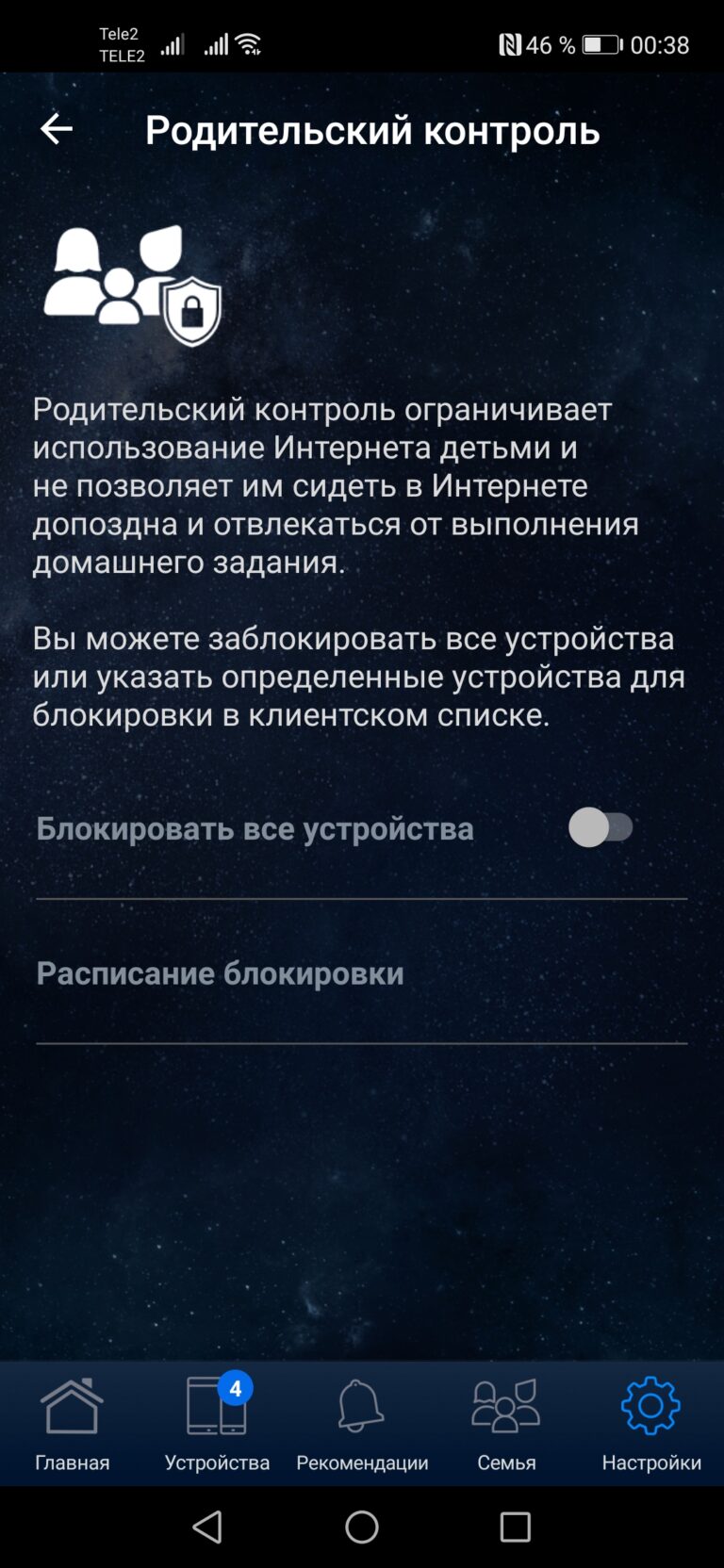Enable the Блокировать все устройства switch
This screenshot has height=1568, width=724.
(x=601, y=827)
